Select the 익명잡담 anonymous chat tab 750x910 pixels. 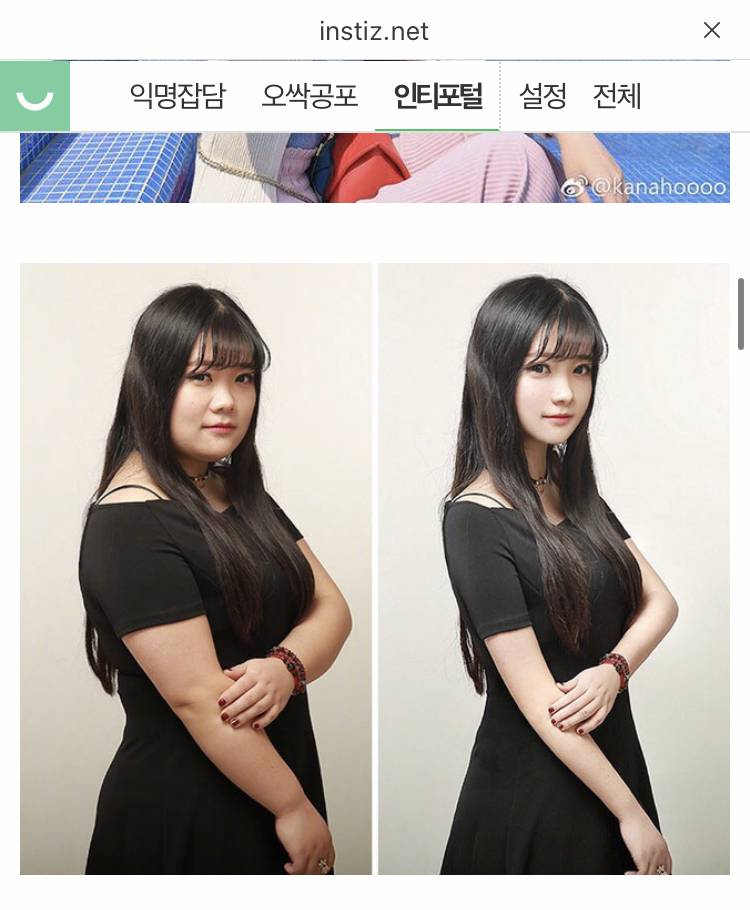tap(178, 95)
